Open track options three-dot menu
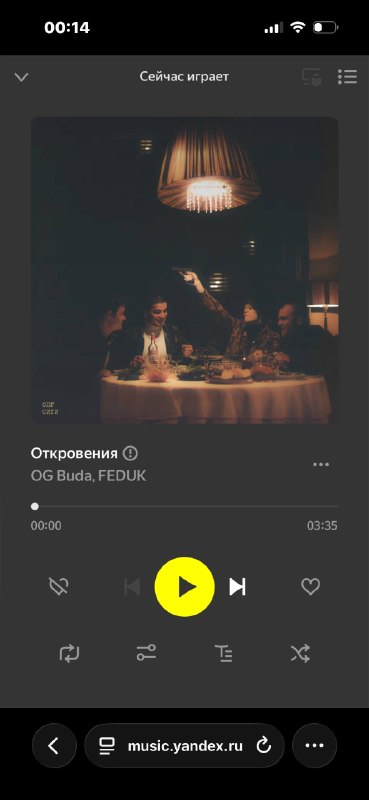This screenshot has width=369, height=800. coord(321,464)
